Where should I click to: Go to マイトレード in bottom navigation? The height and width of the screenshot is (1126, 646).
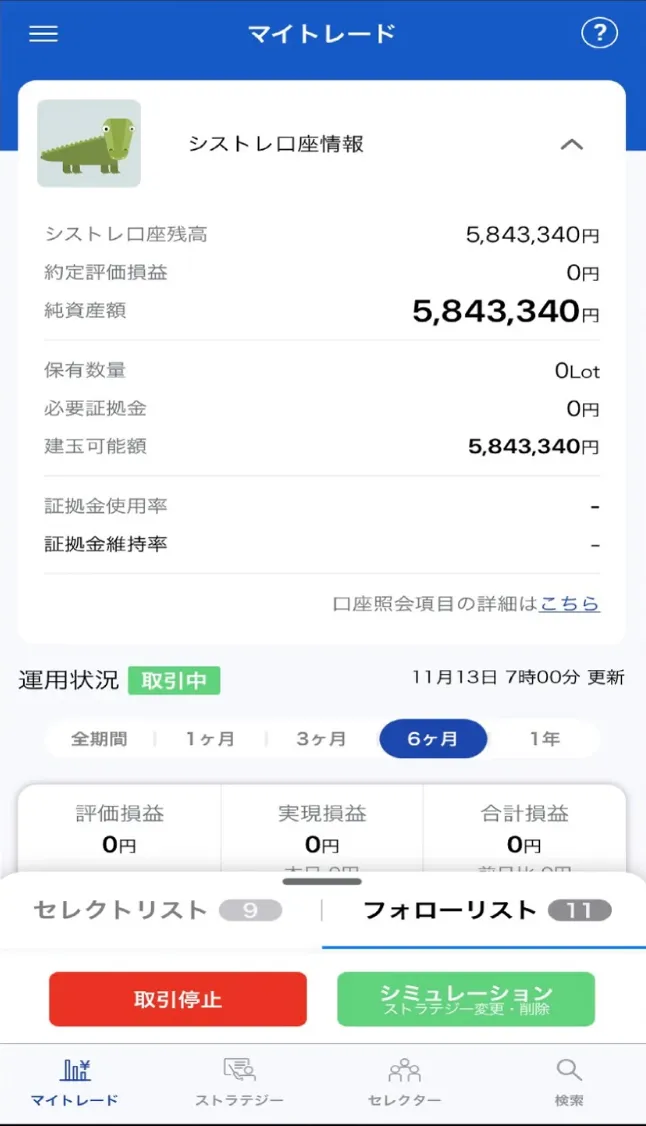pos(75,1083)
